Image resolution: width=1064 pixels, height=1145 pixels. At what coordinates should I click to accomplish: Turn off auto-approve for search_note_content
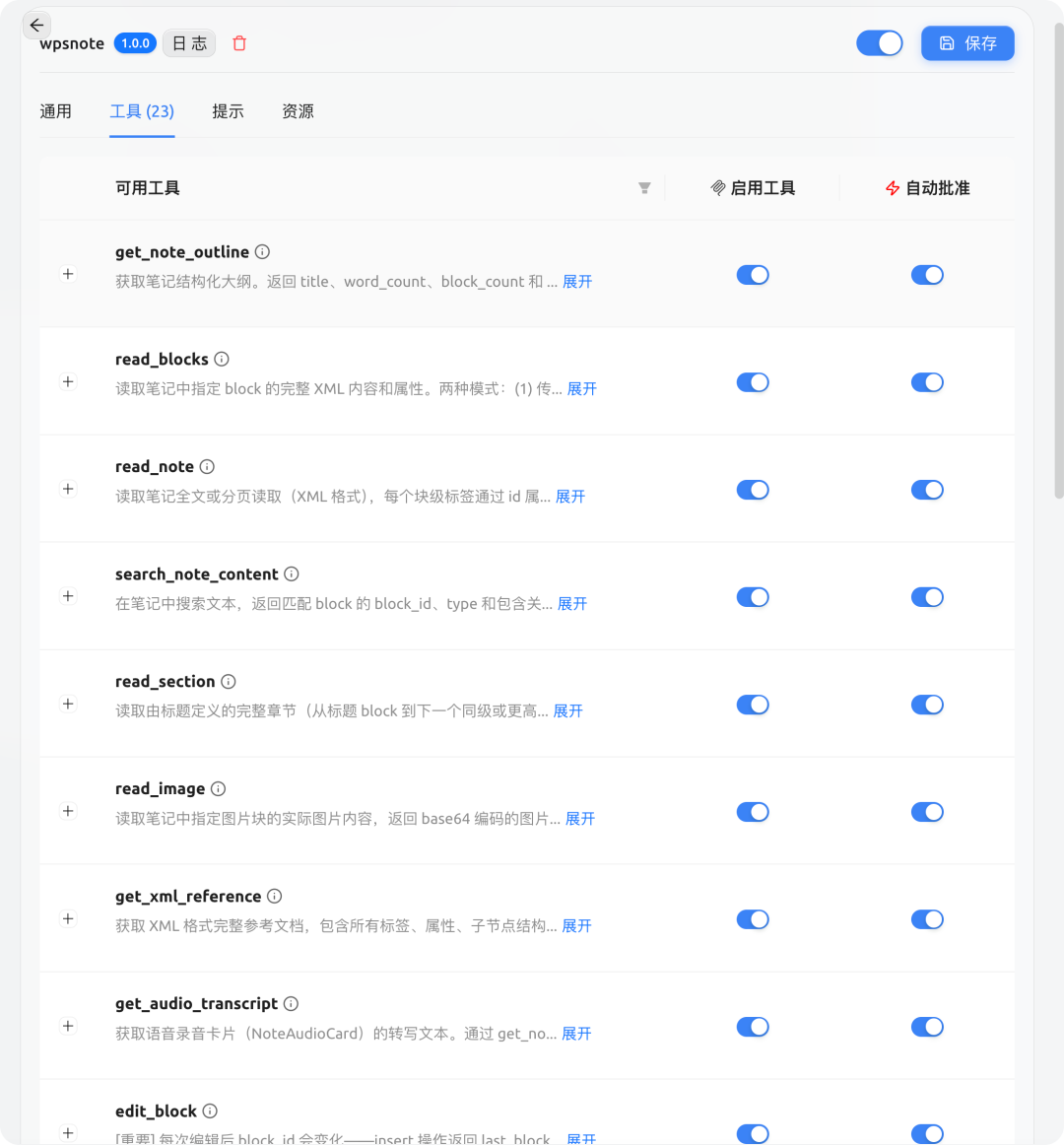[927, 597]
